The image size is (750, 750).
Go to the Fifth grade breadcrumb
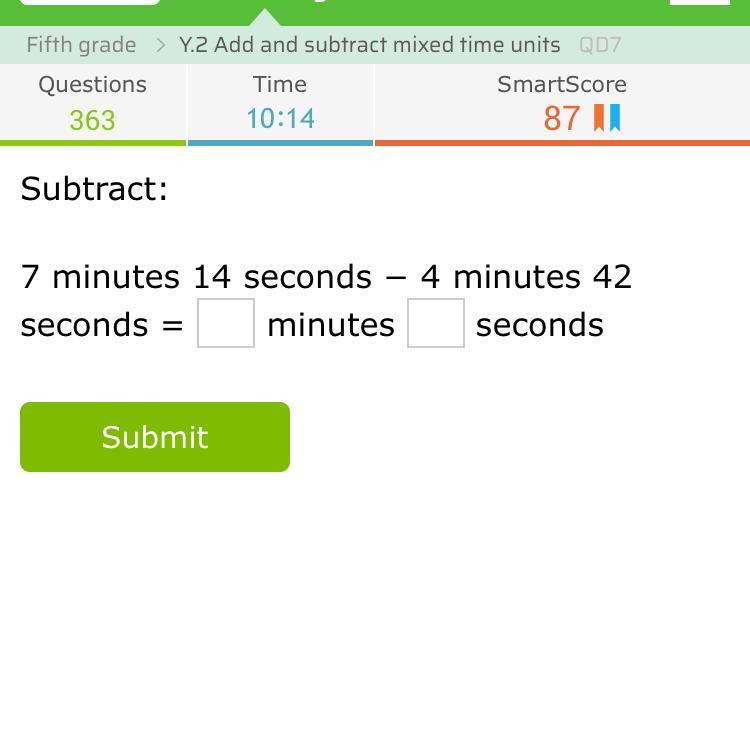(x=81, y=45)
